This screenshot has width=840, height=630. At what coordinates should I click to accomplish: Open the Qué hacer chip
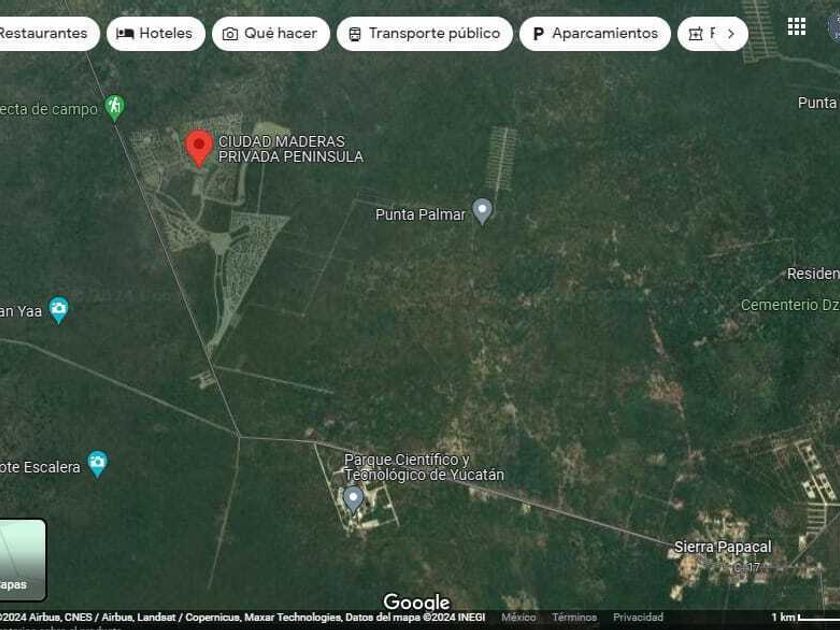point(271,34)
